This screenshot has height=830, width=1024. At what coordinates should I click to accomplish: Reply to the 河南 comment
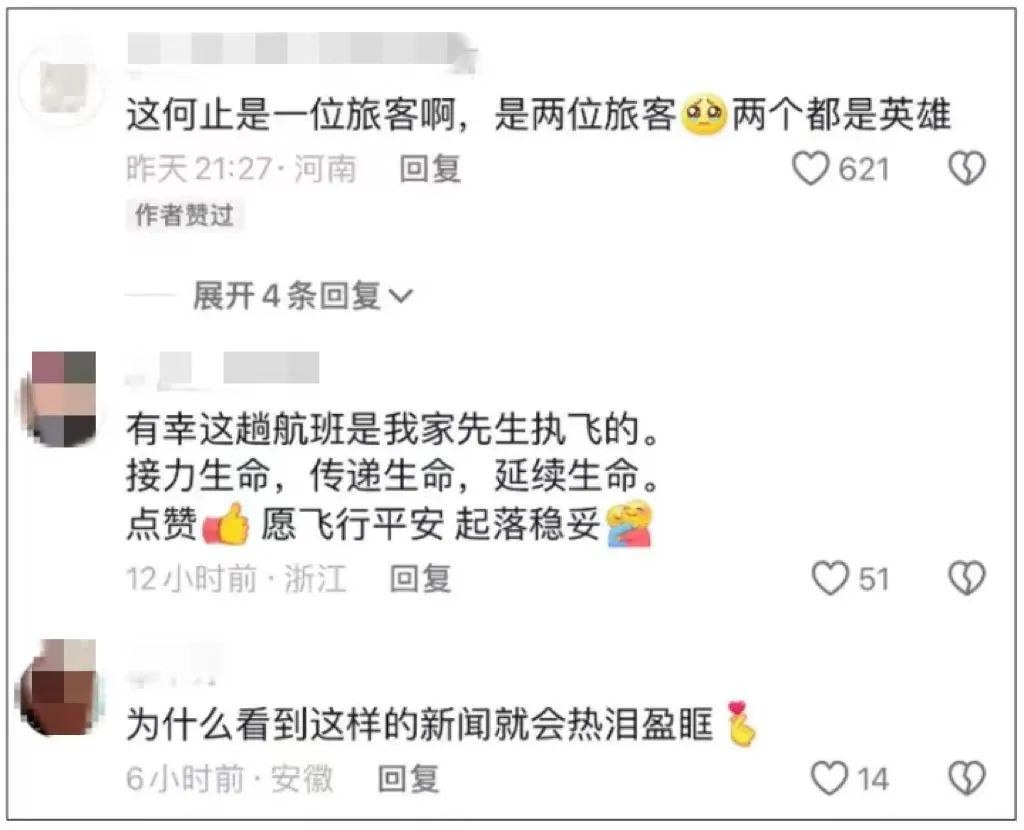pyautogui.click(x=430, y=169)
